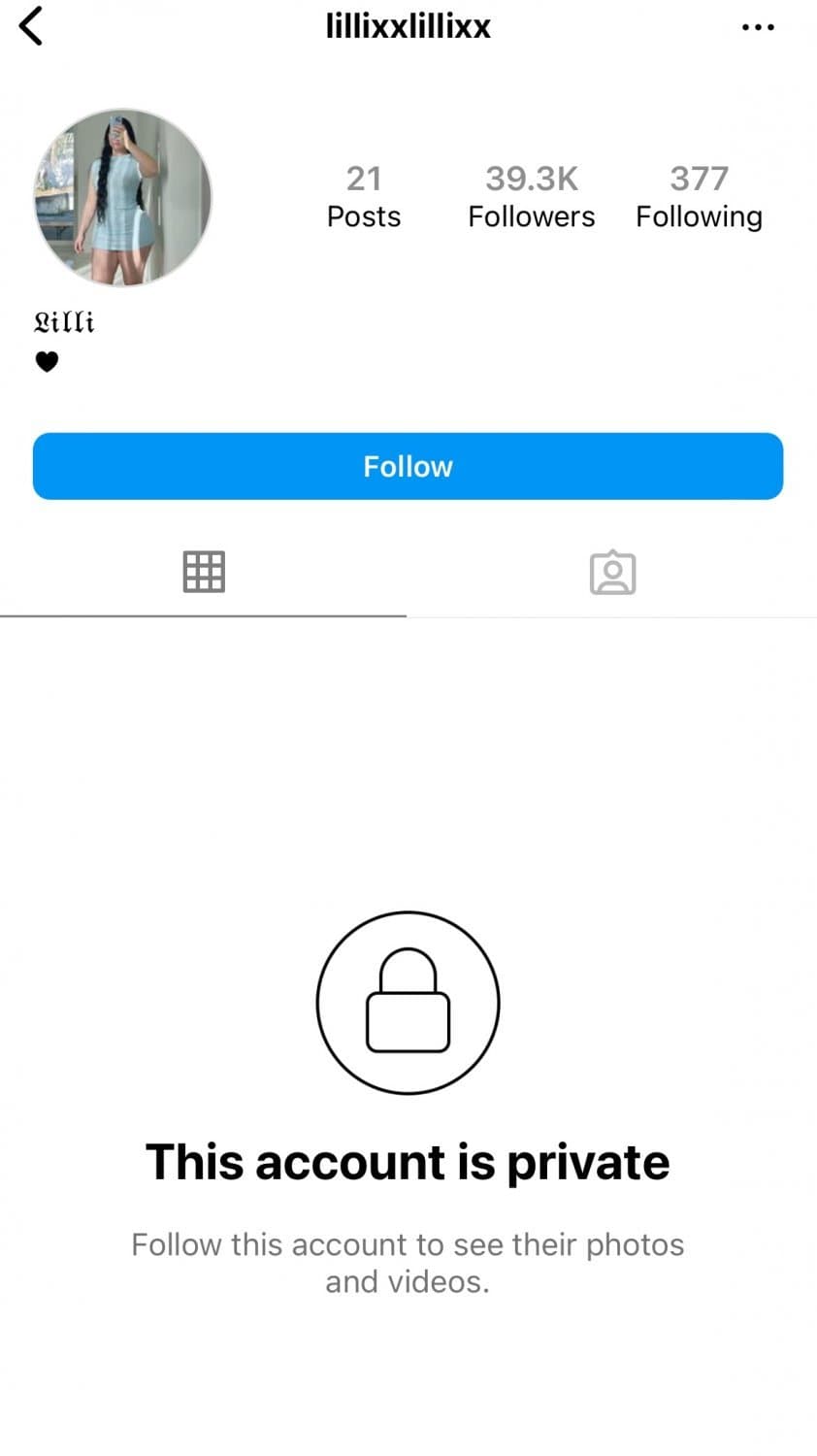The height and width of the screenshot is (1456, 817).
Task: Click the username lillixxlillixx title
Action: click(408, 26)
